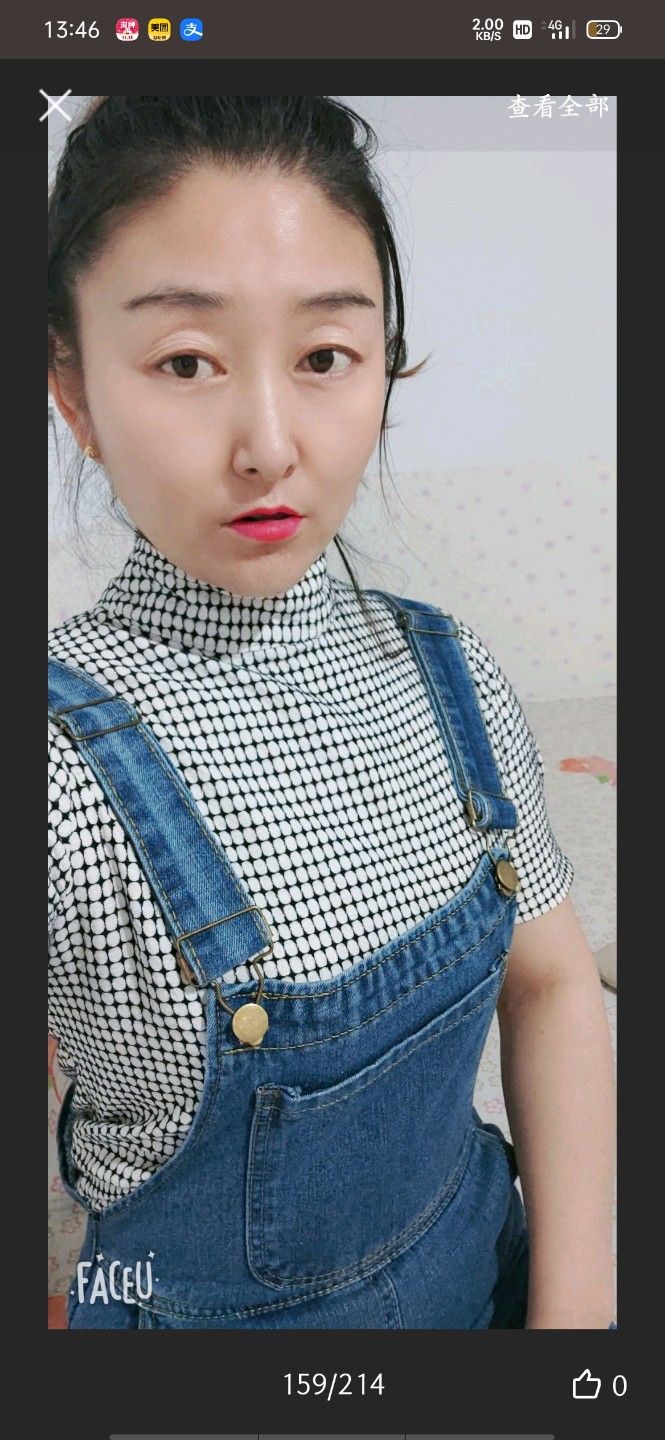The width and height of the screenshot is (665, 1440).
Task: Like this photo with thumbs-up icon
Action: (586, 1385)
